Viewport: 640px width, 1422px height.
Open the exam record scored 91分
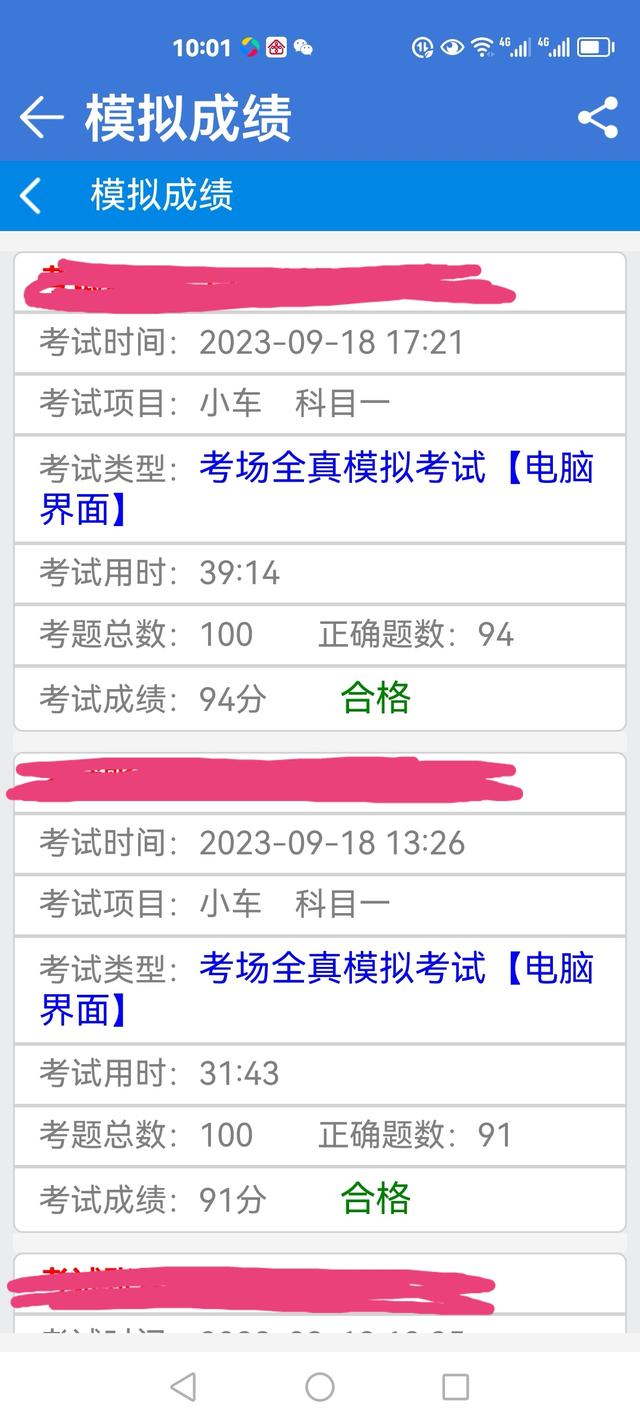coord(320,992)
